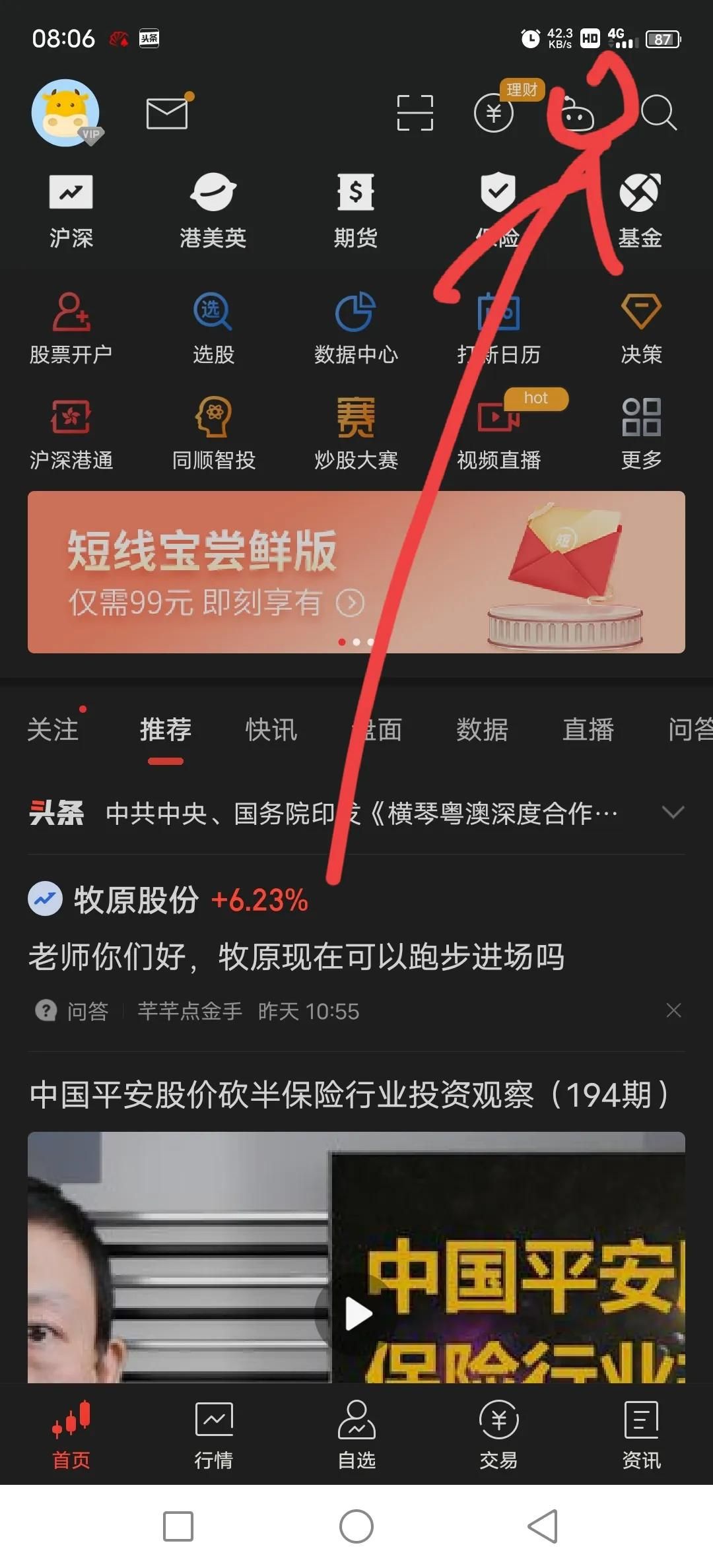Open the 期货 futures shortcut

pyautogui.click(x=356, y=211)
